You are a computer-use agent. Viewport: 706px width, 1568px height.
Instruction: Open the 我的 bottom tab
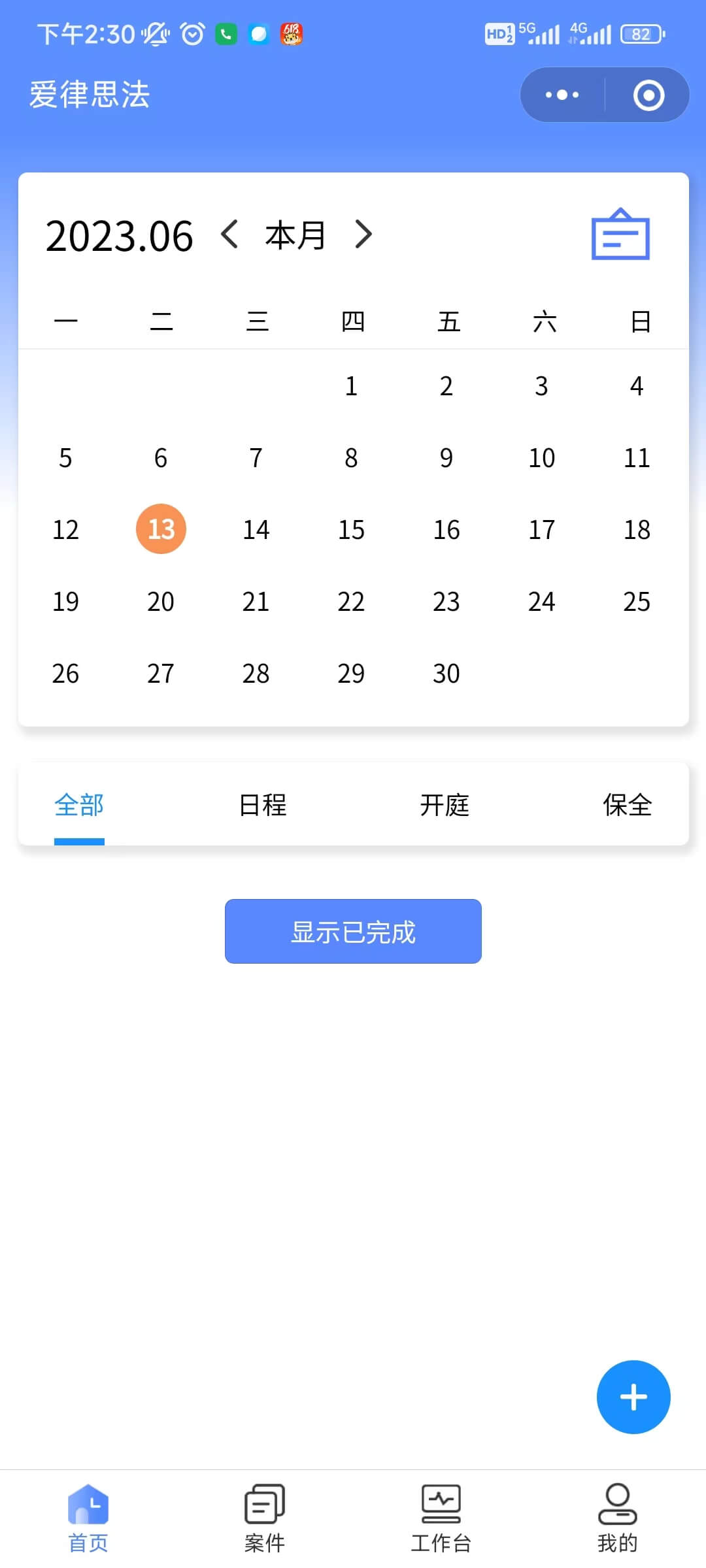coord(617,1518)
